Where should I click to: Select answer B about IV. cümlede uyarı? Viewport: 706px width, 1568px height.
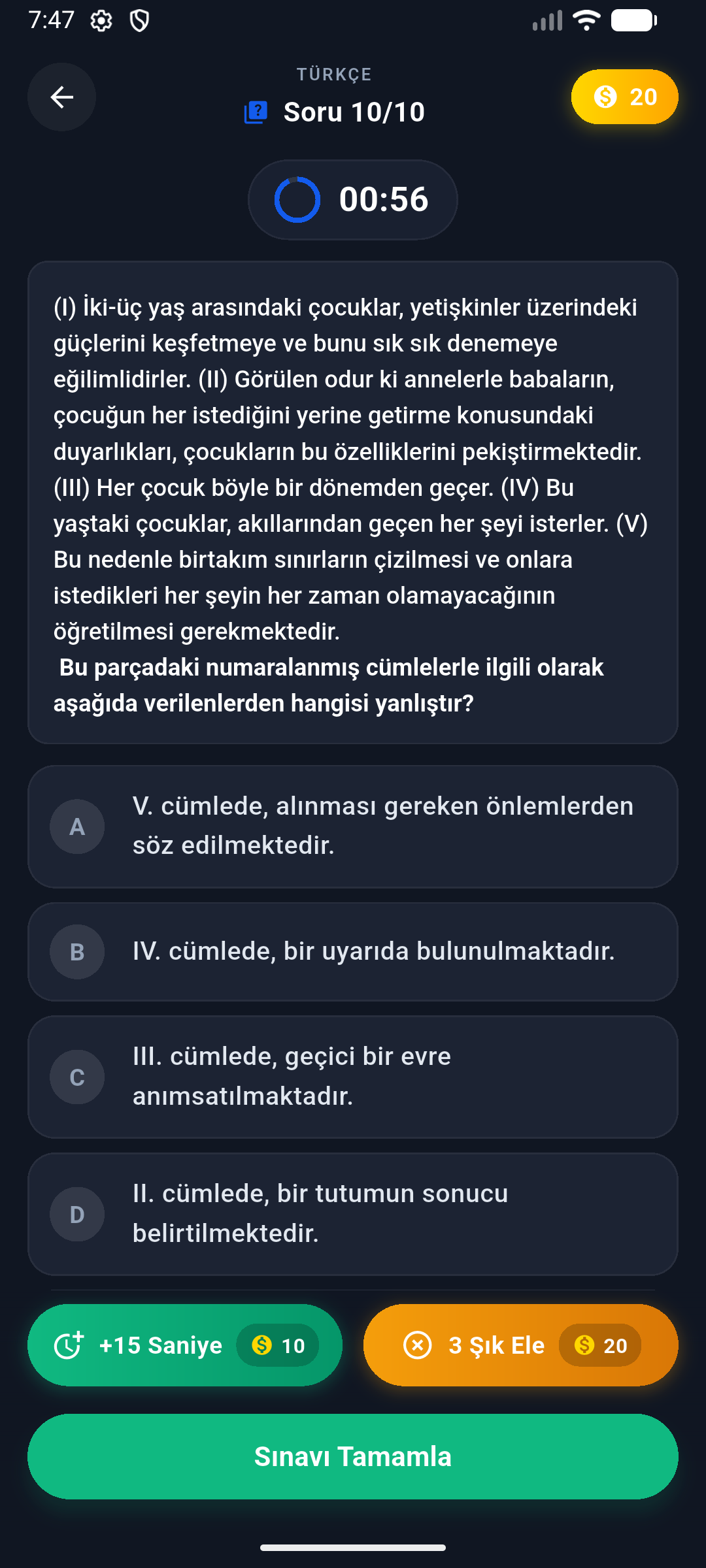click(353, 952)
